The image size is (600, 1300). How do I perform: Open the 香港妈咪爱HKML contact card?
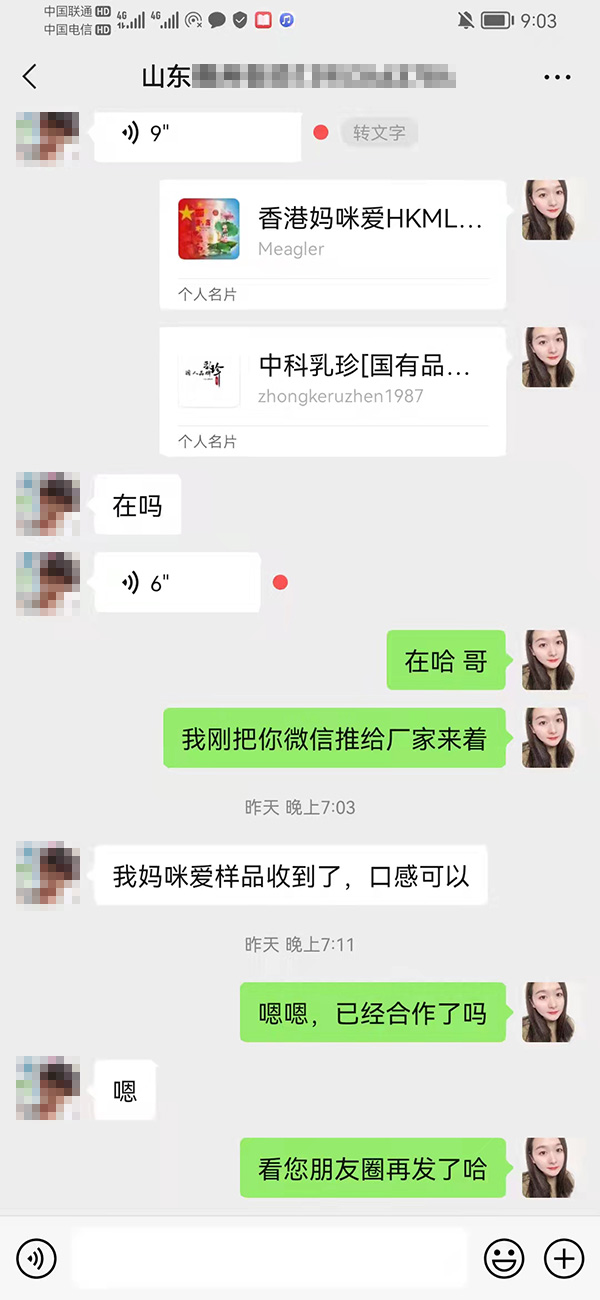tap(332, 232)
